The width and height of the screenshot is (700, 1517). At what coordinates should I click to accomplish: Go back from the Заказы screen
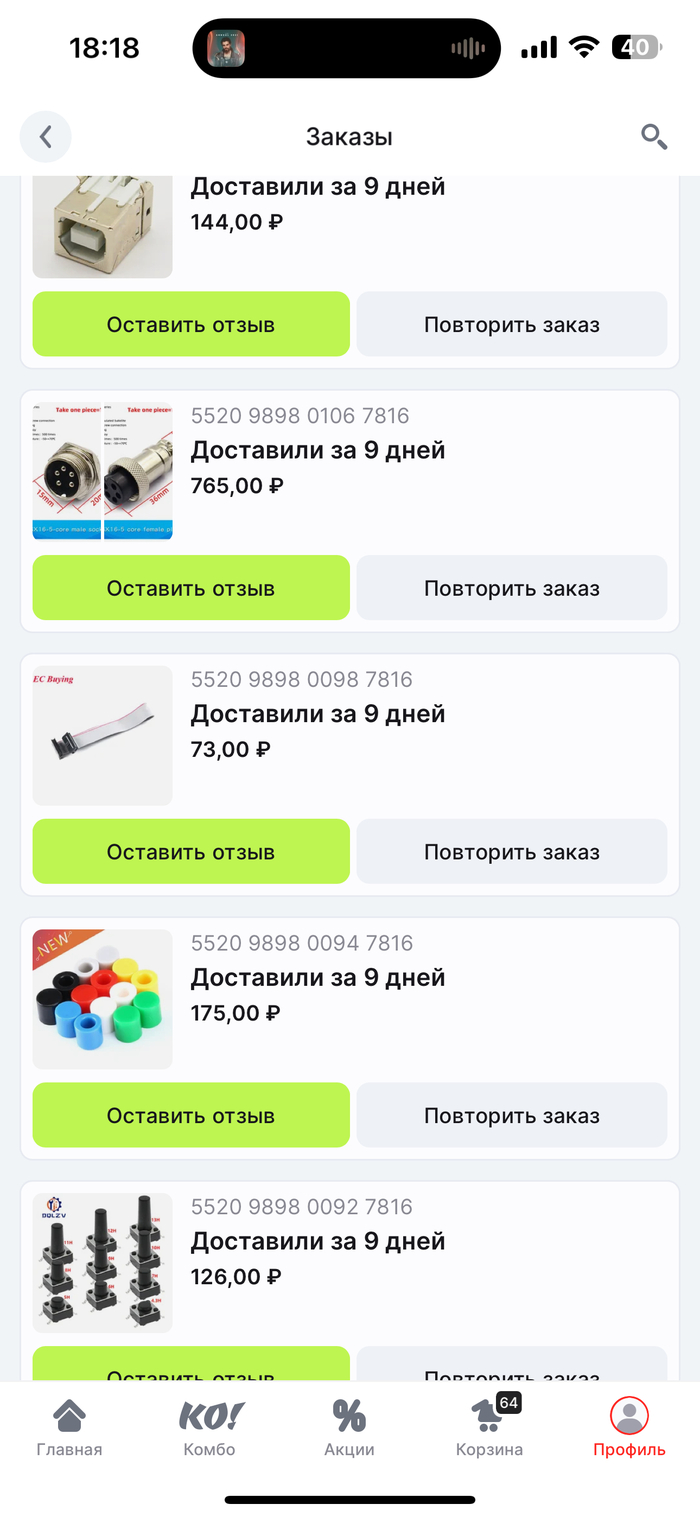(x=46, y=137)
